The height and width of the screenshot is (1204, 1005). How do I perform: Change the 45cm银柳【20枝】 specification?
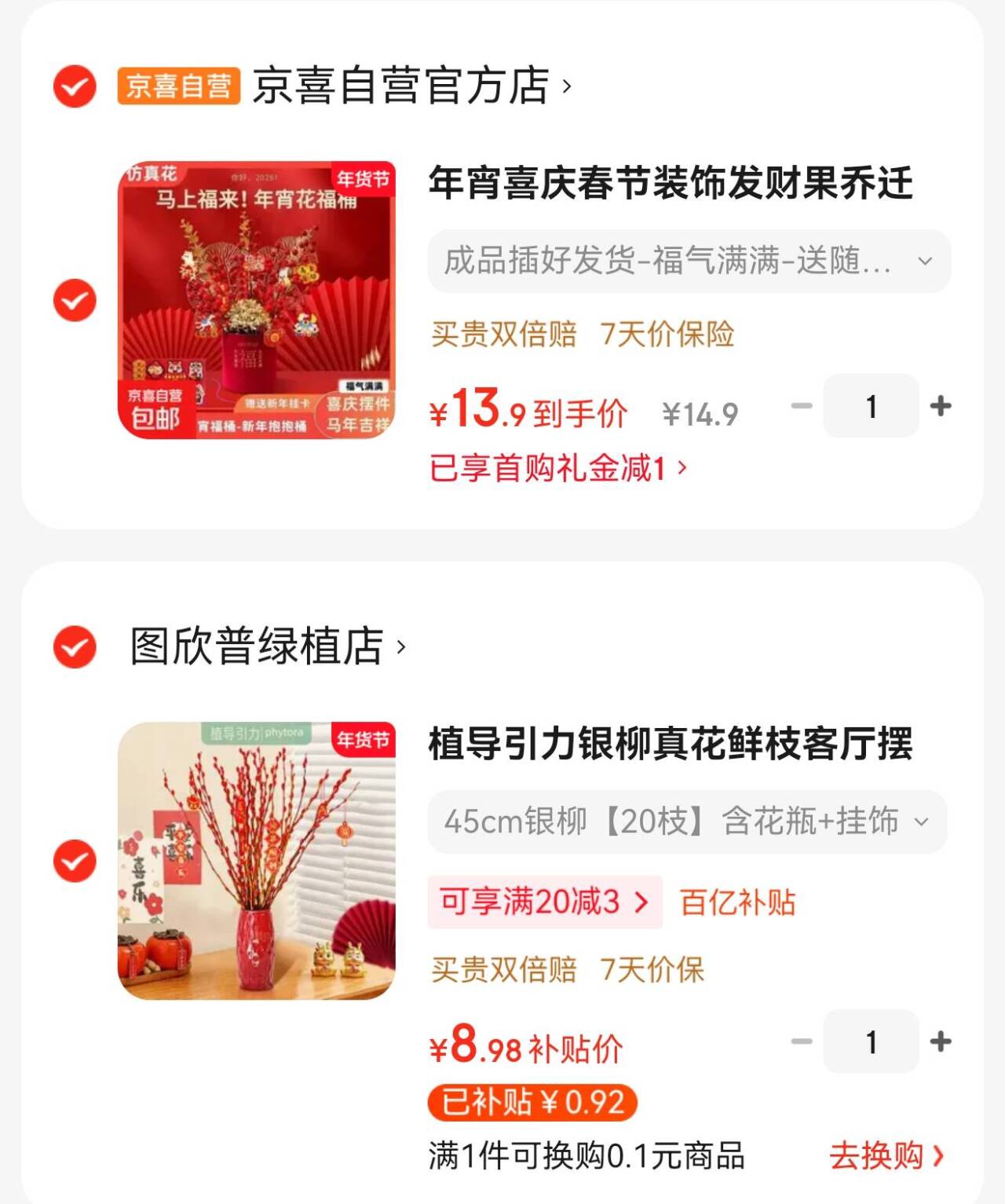tap(686, 822)
